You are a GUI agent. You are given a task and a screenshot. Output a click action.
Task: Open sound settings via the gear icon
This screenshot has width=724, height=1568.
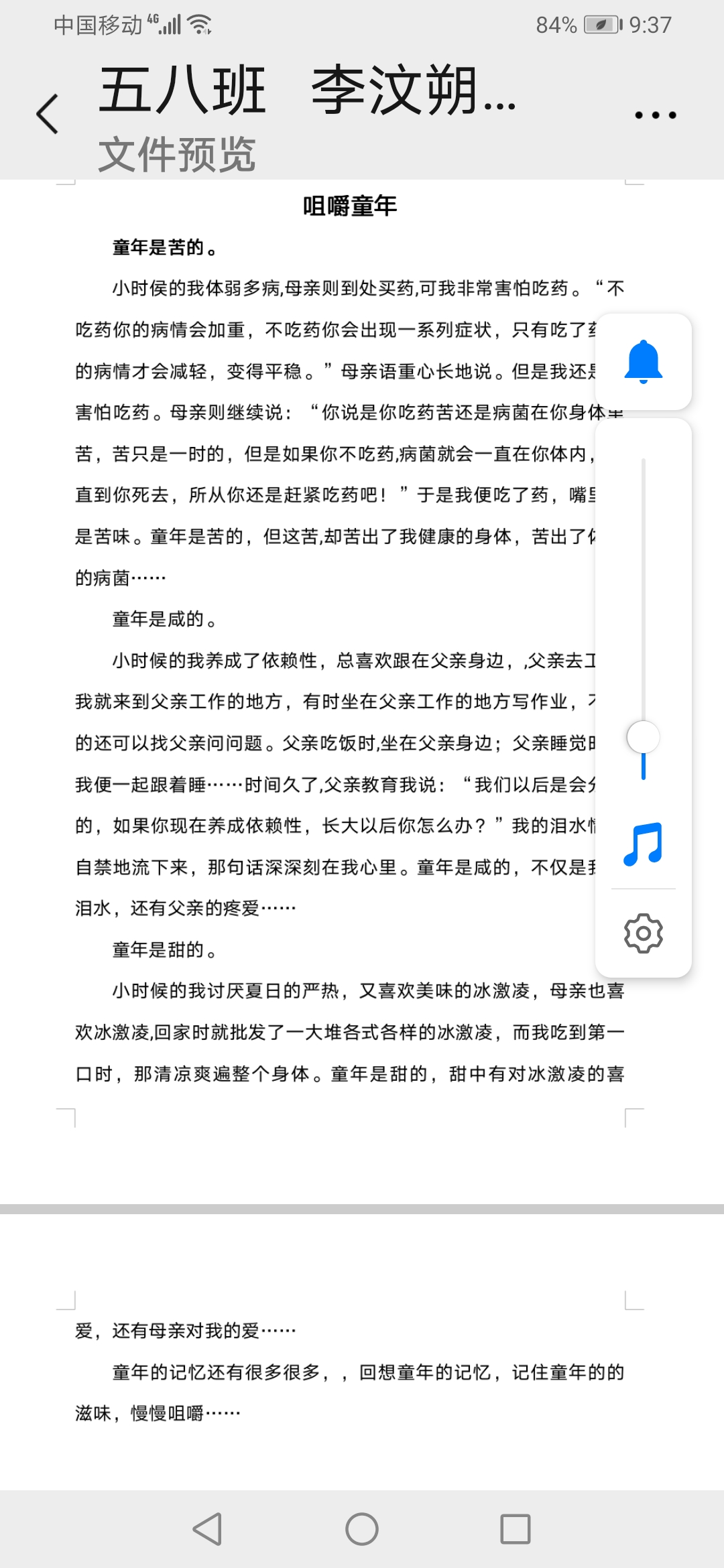(x=643, y=933)
